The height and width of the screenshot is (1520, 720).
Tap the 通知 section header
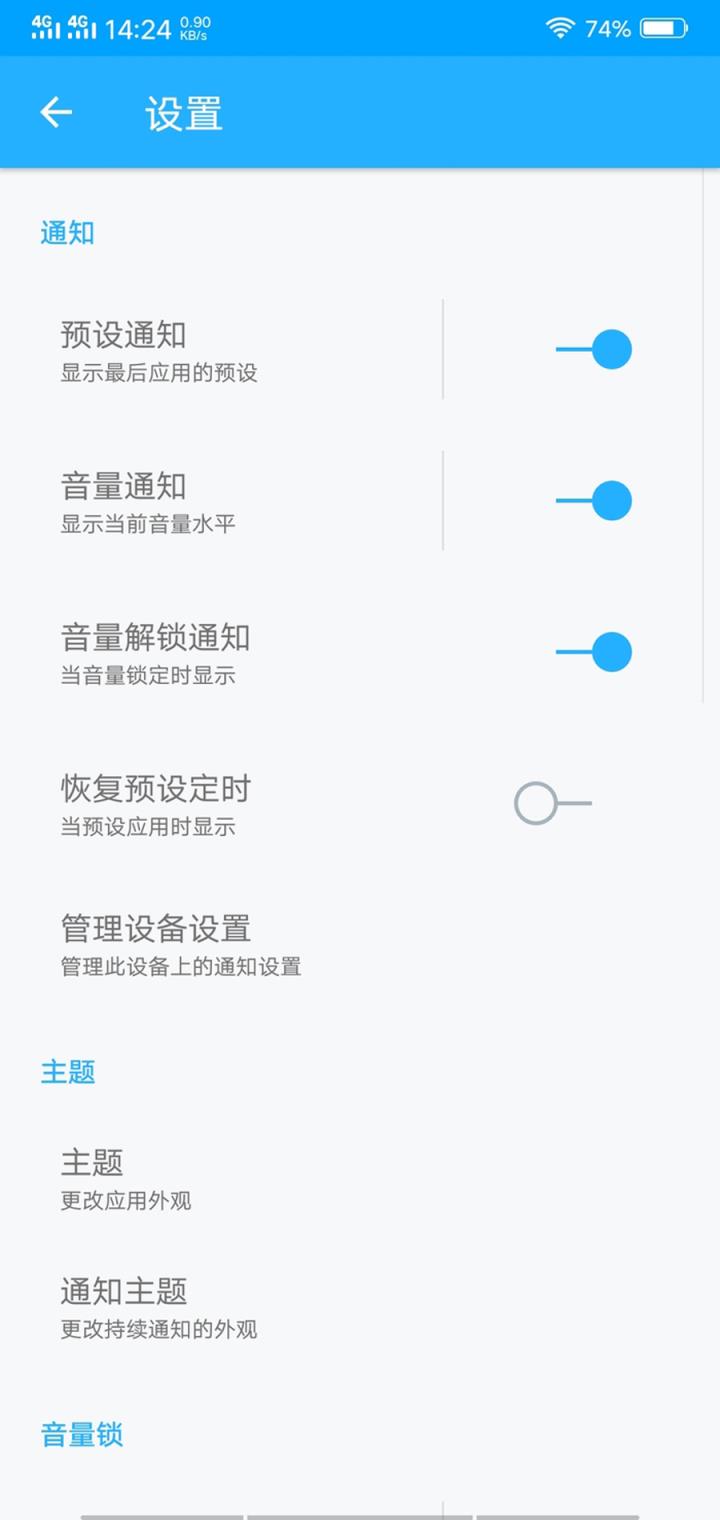[66, 233]
